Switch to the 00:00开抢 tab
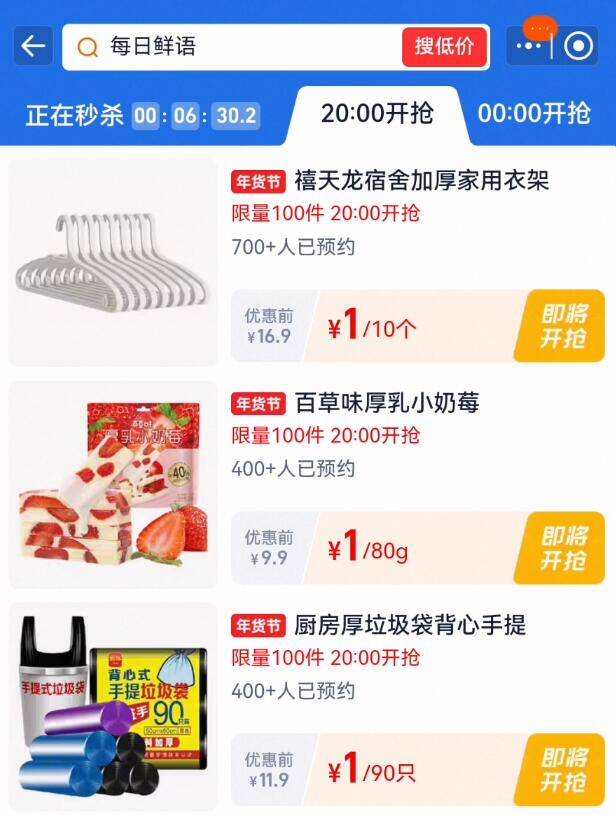 coord(534,113)
